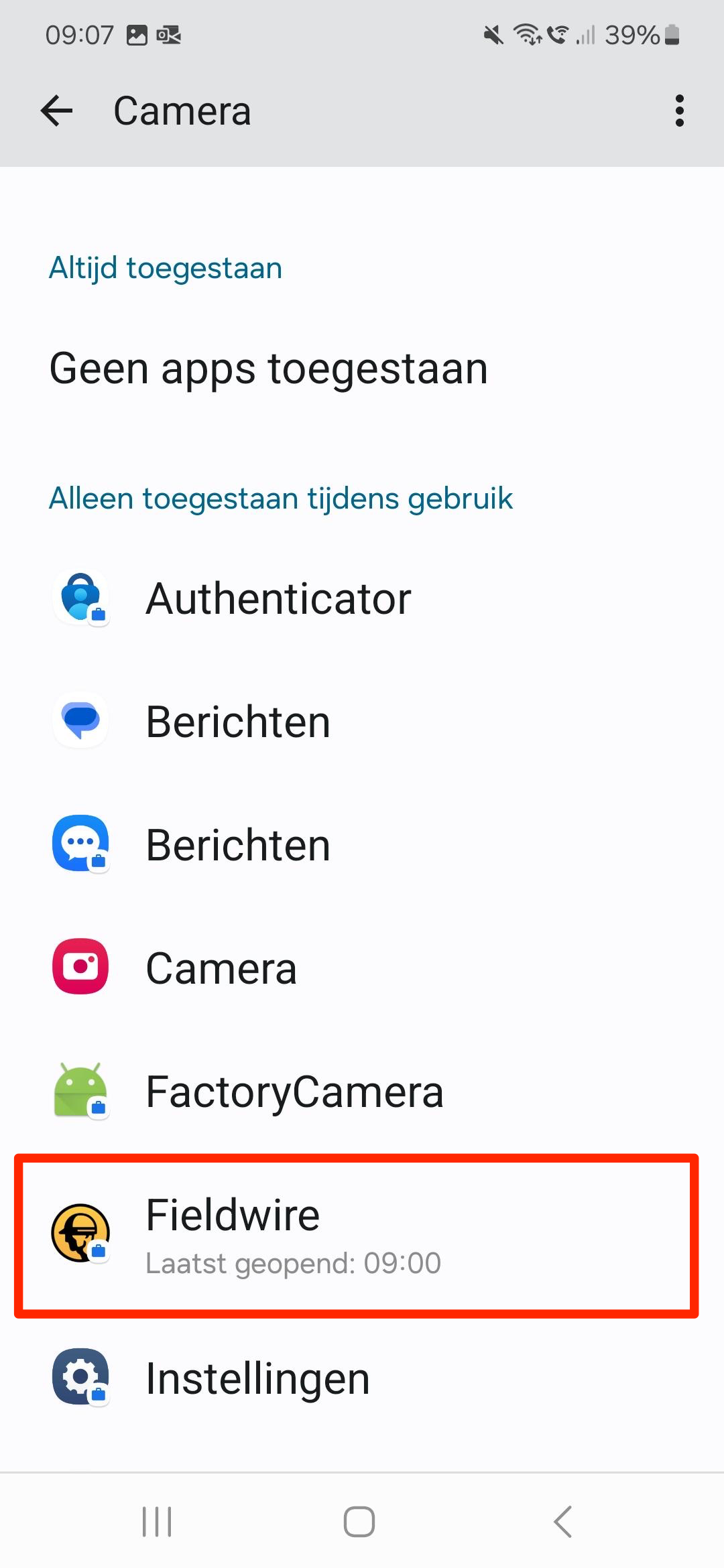
Task: Select the Google Berichten chat bubble icon
Action: tap(80, 720)
